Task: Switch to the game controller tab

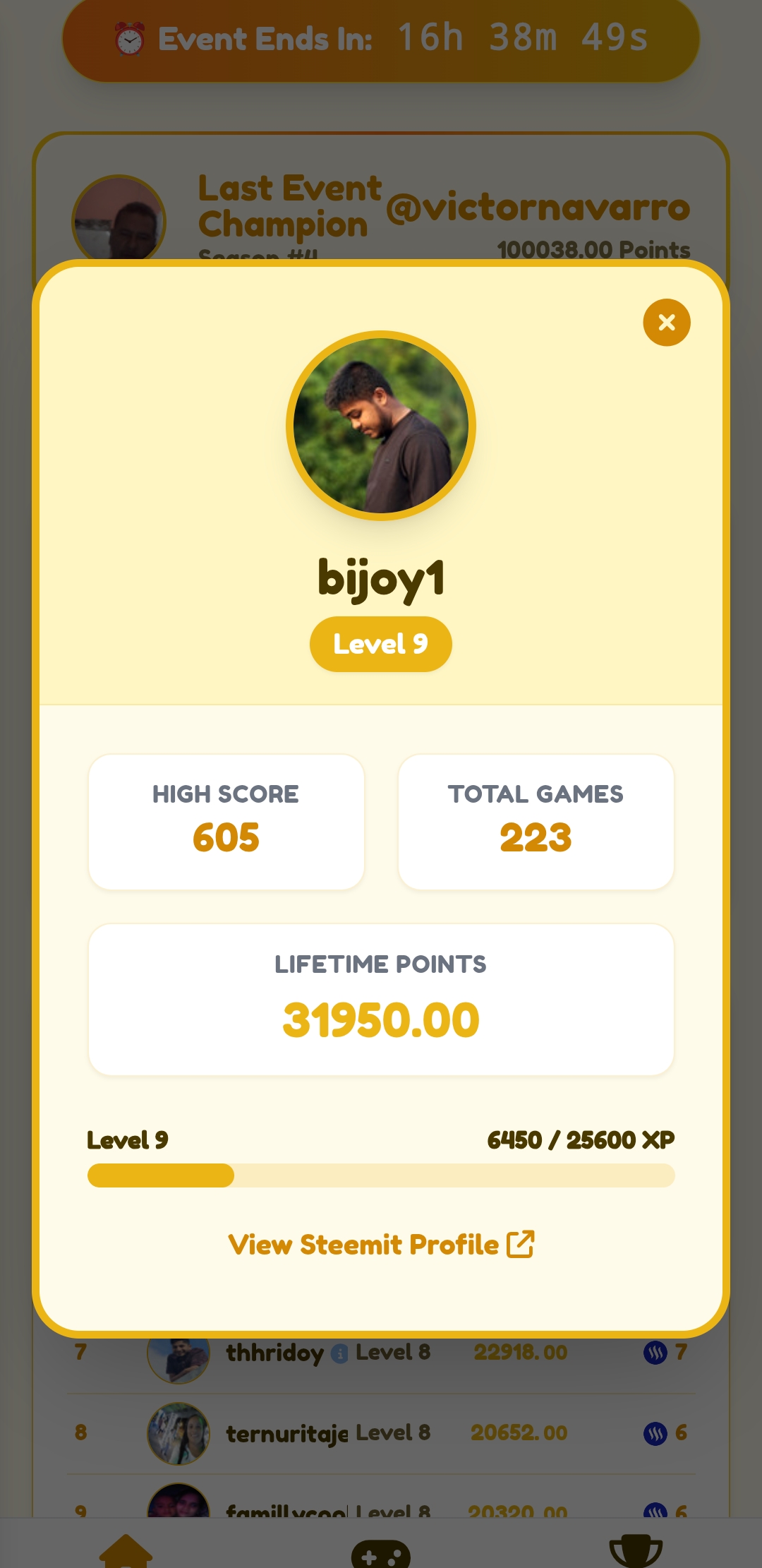Action: (381, 1552)
